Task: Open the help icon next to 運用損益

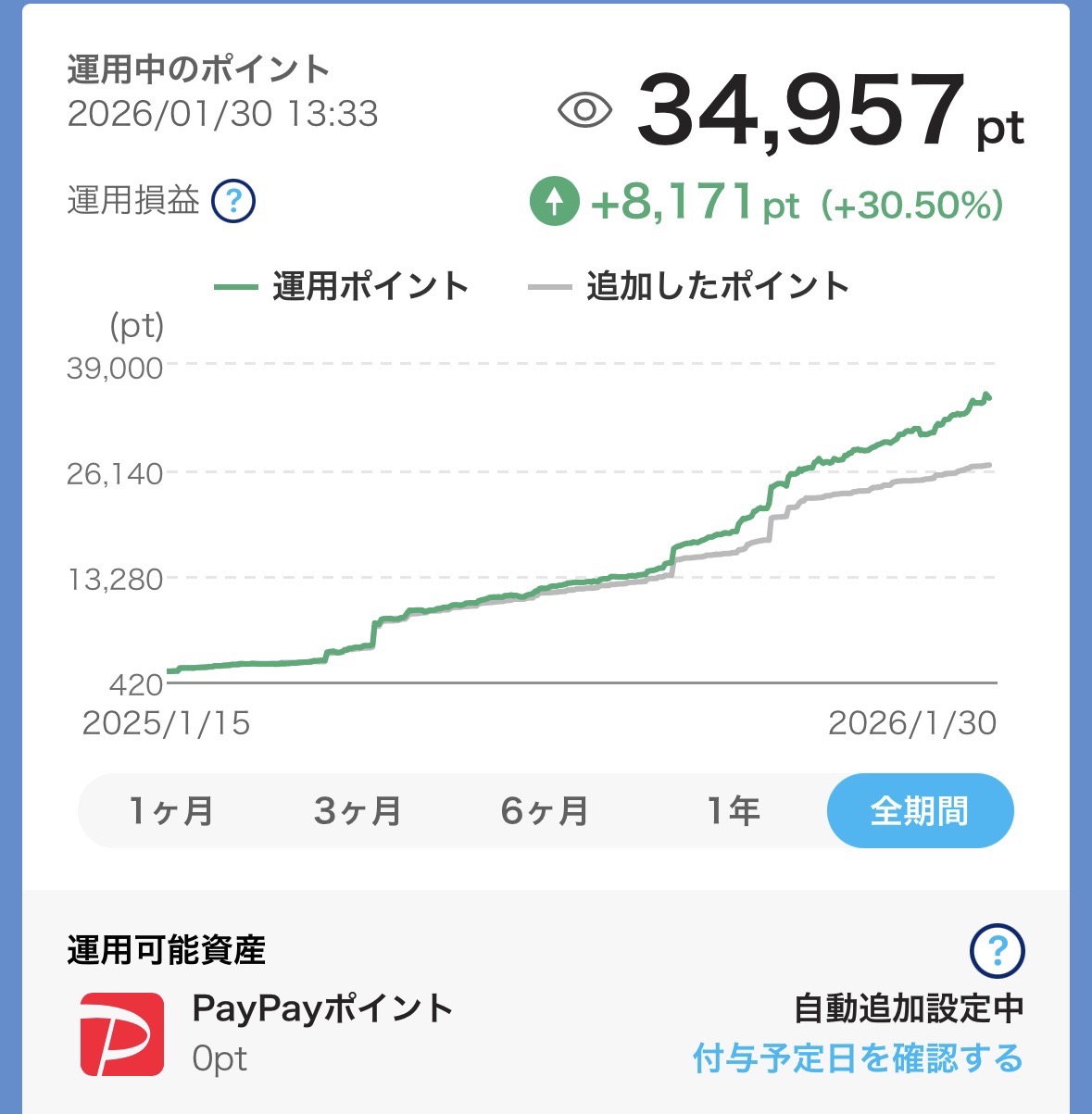Action: click(x=233, y=201)
